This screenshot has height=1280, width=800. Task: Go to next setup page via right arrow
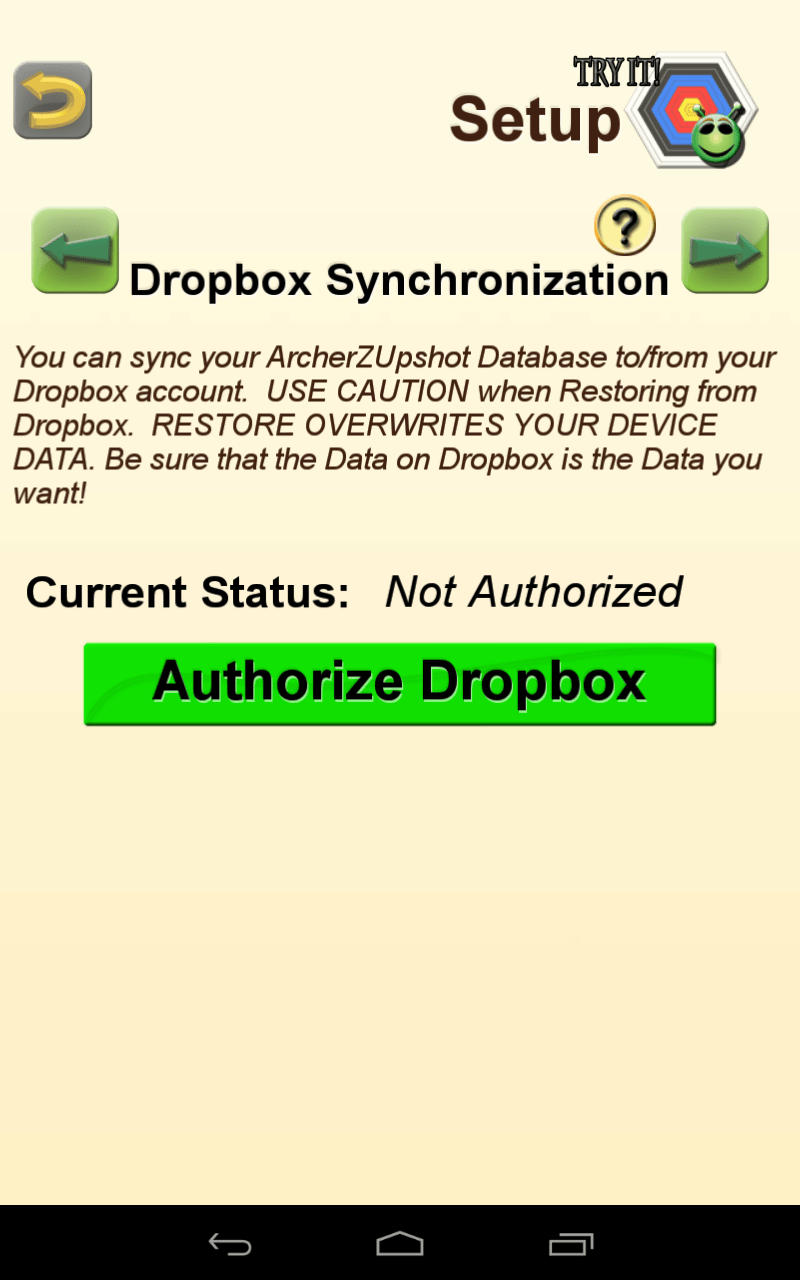coord(725,250)
